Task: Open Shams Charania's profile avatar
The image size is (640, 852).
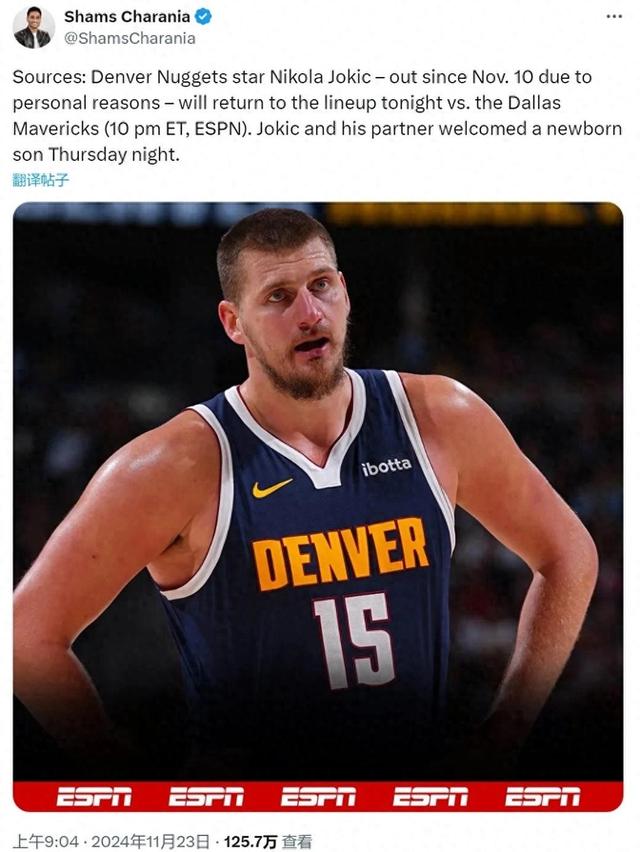Action: pos(33,27)
